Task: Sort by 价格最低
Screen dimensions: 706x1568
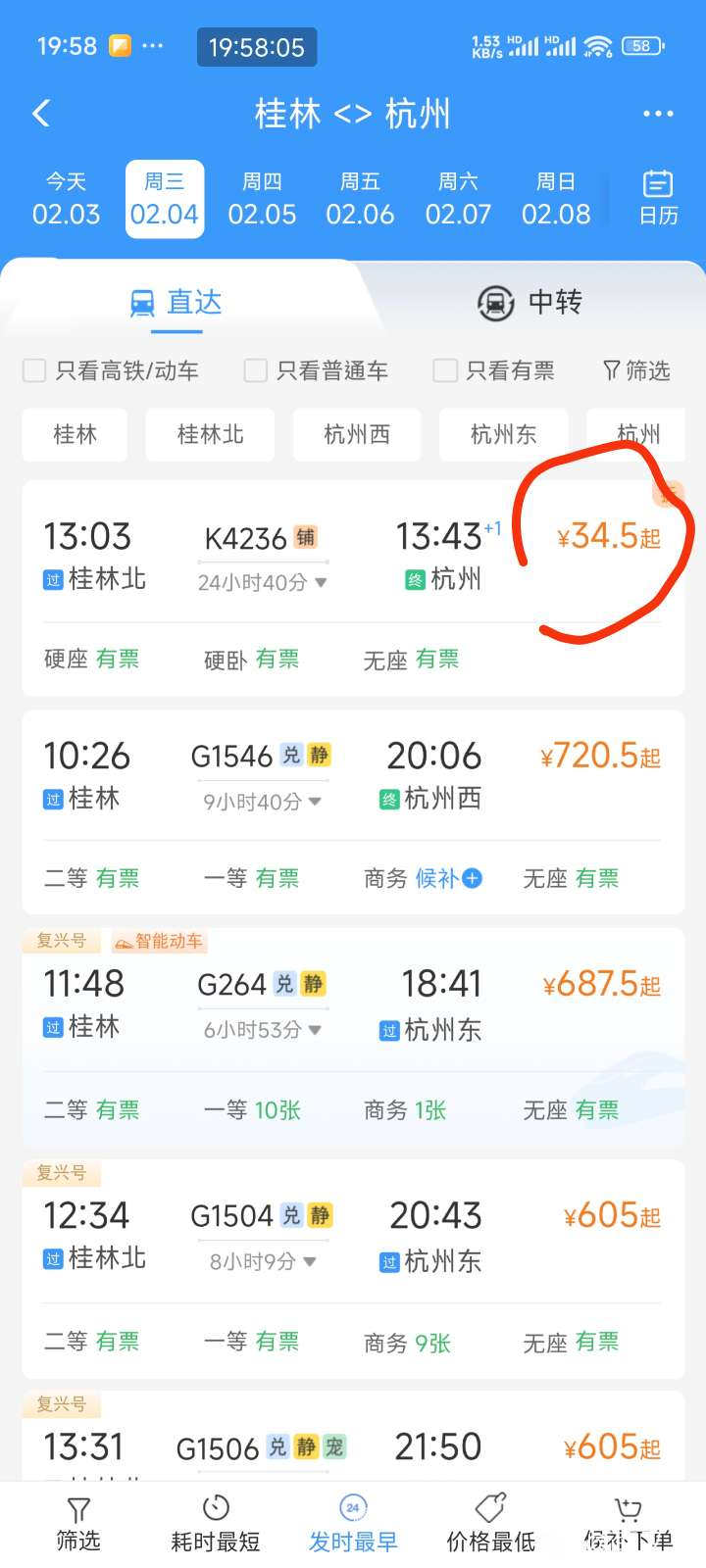Action: tap(490, 1524)
